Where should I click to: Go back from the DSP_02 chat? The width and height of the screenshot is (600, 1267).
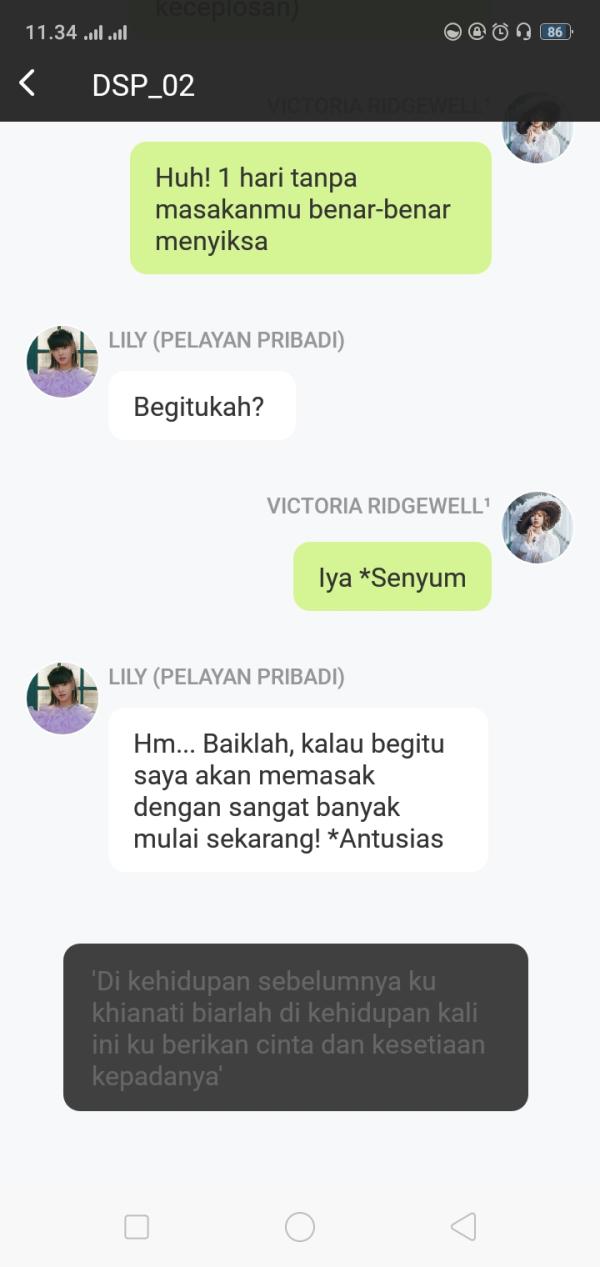(28, 84)
